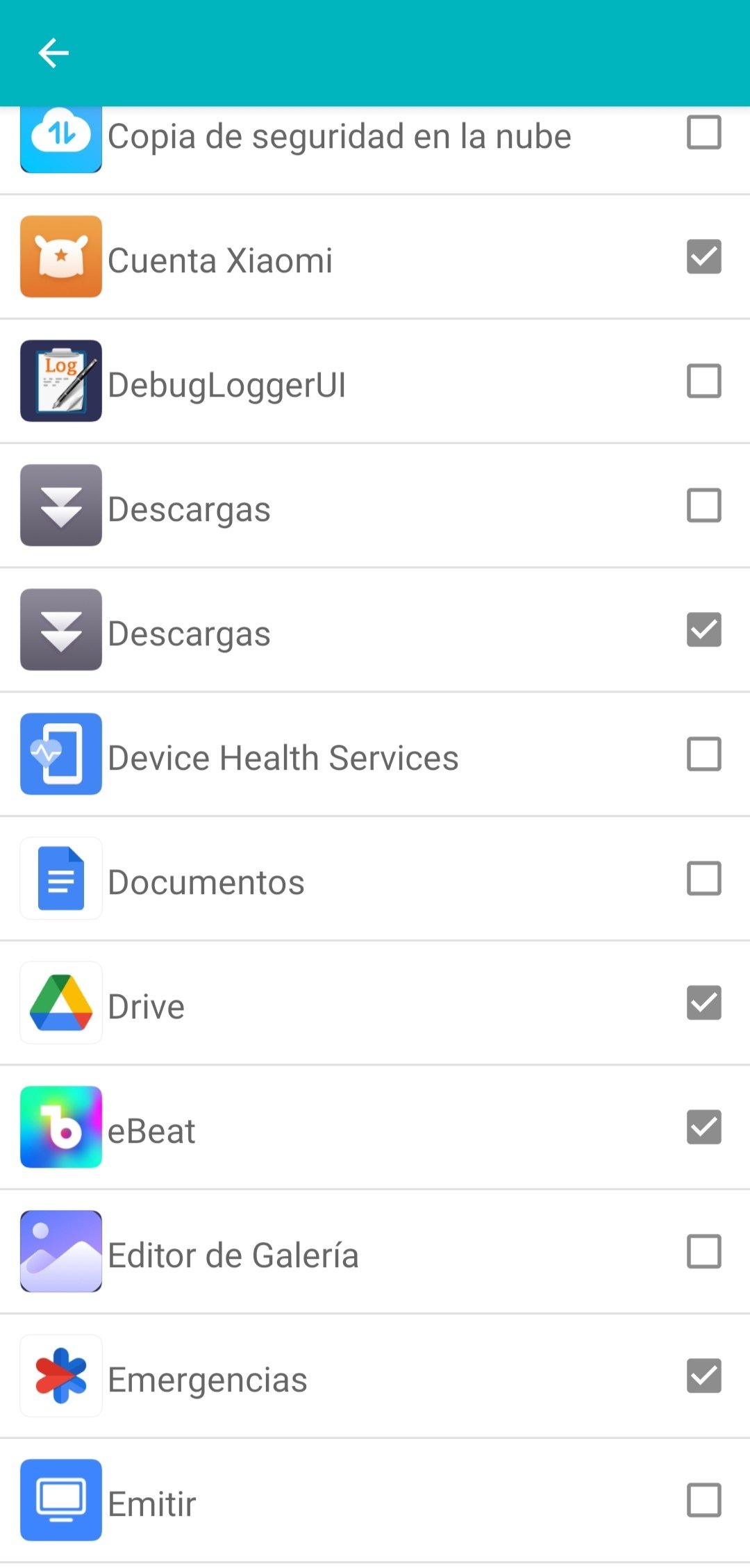Untick the already checked Descargas checkbox
The image size is (750, 1568).
703,630
